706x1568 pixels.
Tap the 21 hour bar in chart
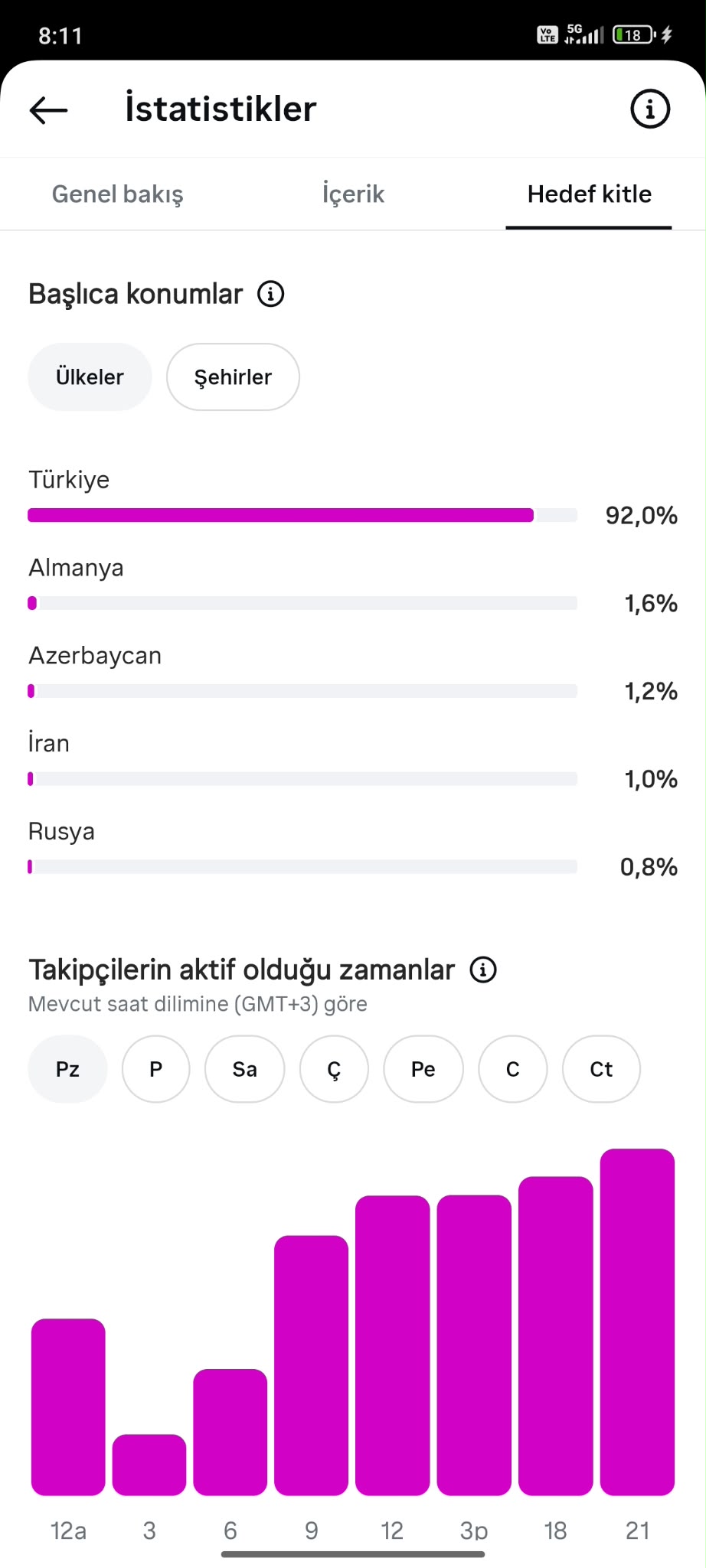point(637,1322)
